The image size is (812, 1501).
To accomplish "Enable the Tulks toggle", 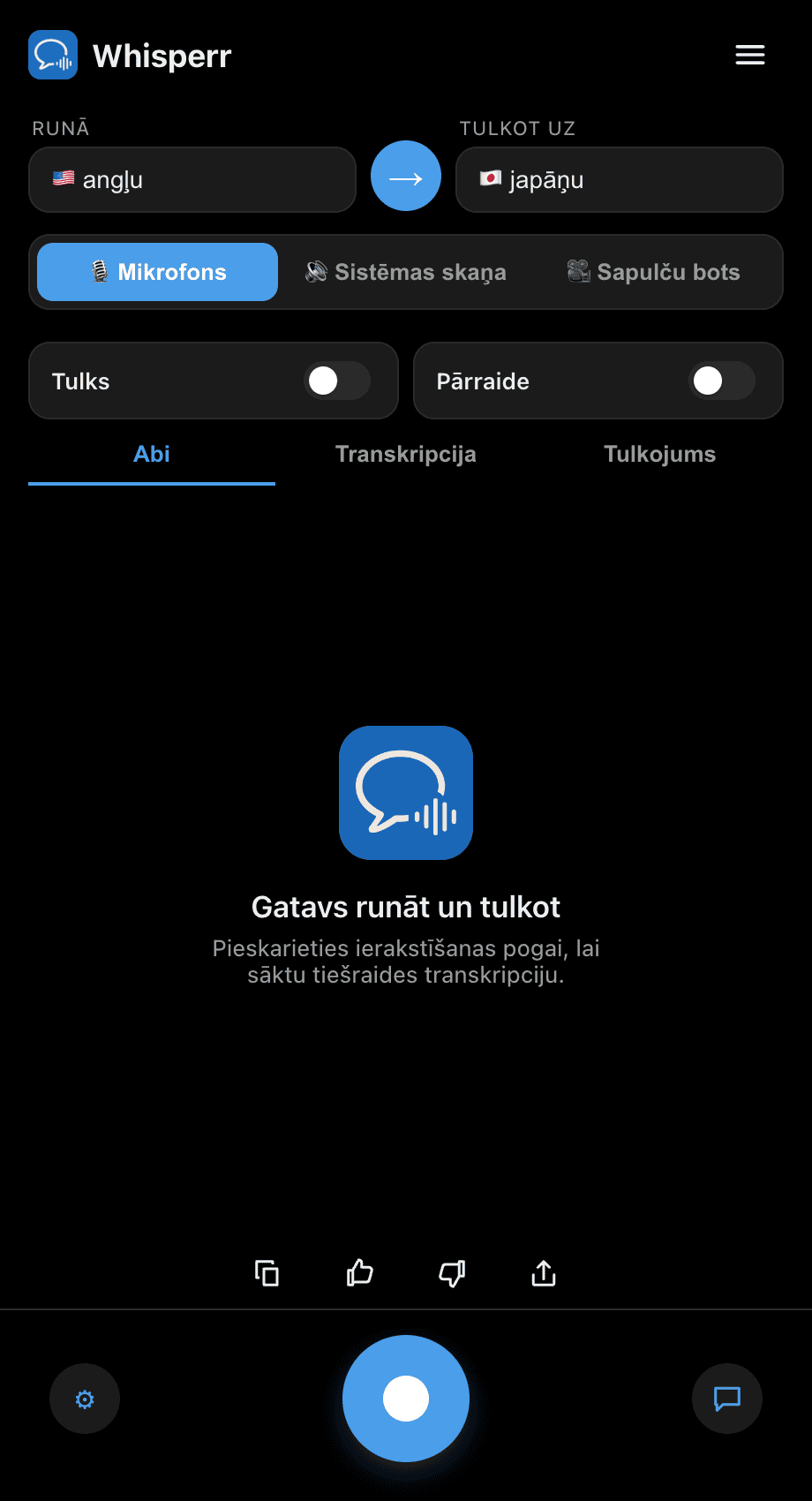I will pos(337,381).
